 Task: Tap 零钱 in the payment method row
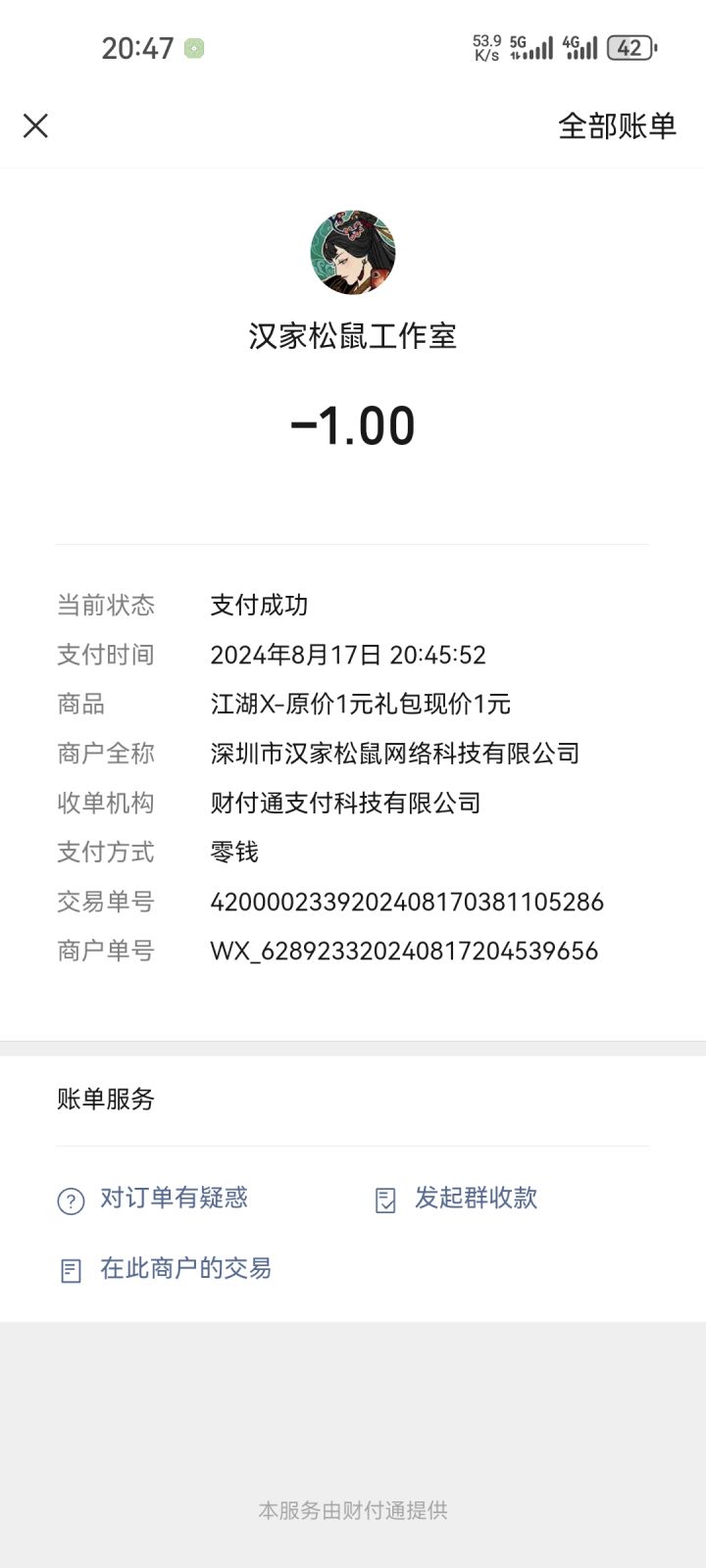click(x=231, y=852)
